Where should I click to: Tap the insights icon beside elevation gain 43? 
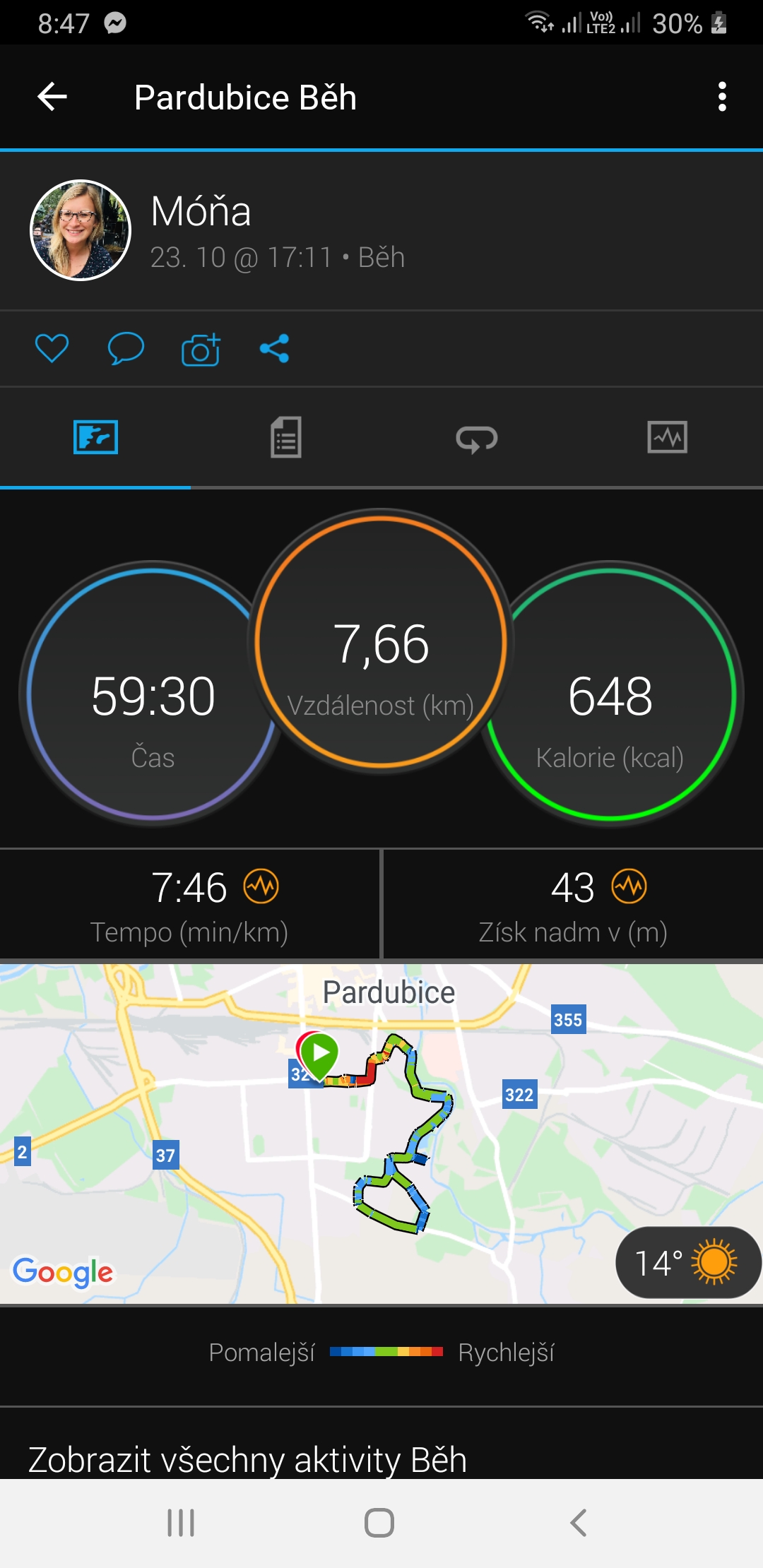coord(629,886)
